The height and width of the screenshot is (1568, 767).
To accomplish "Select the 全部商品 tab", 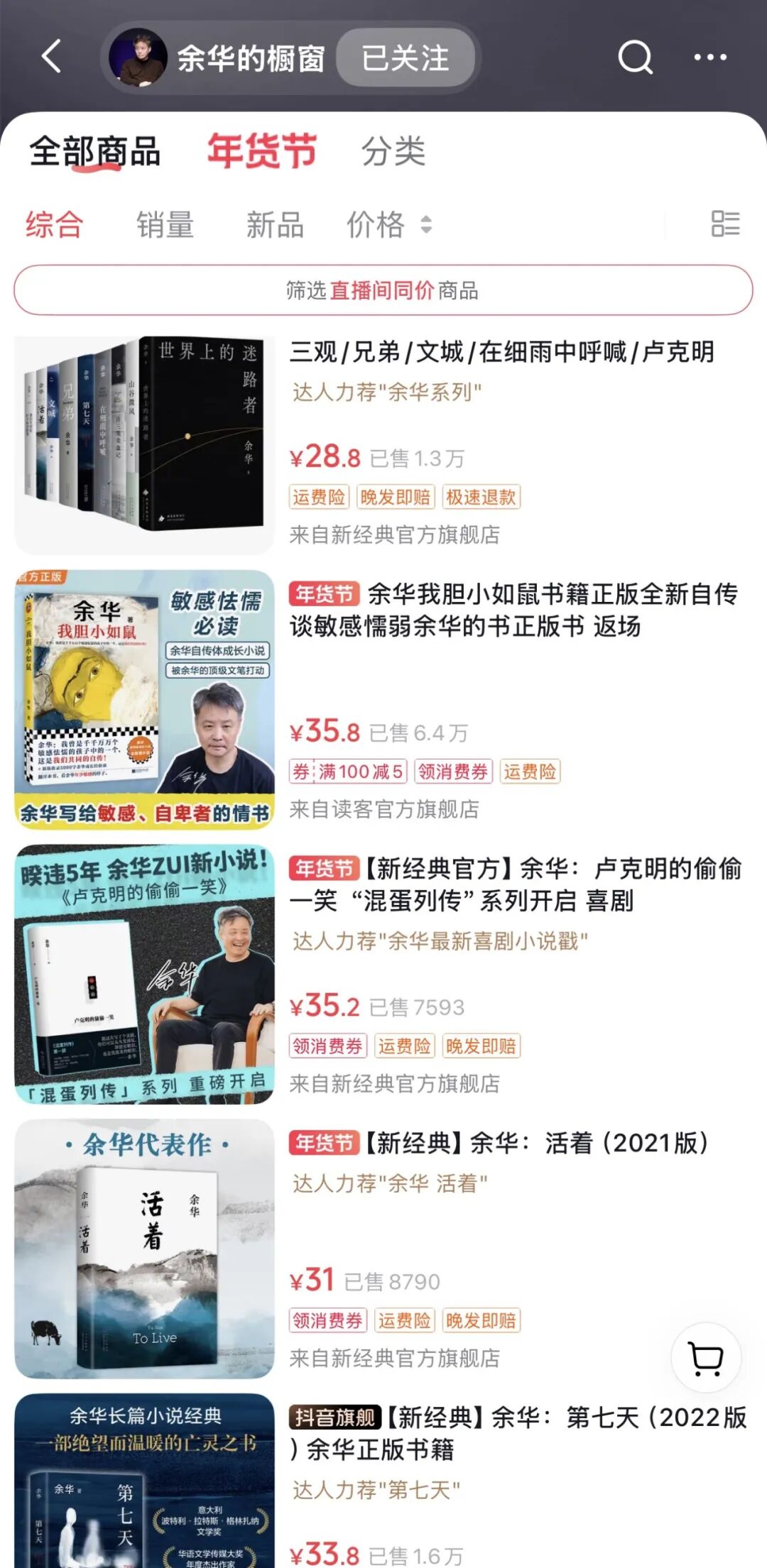I will [x=94, y=151].
